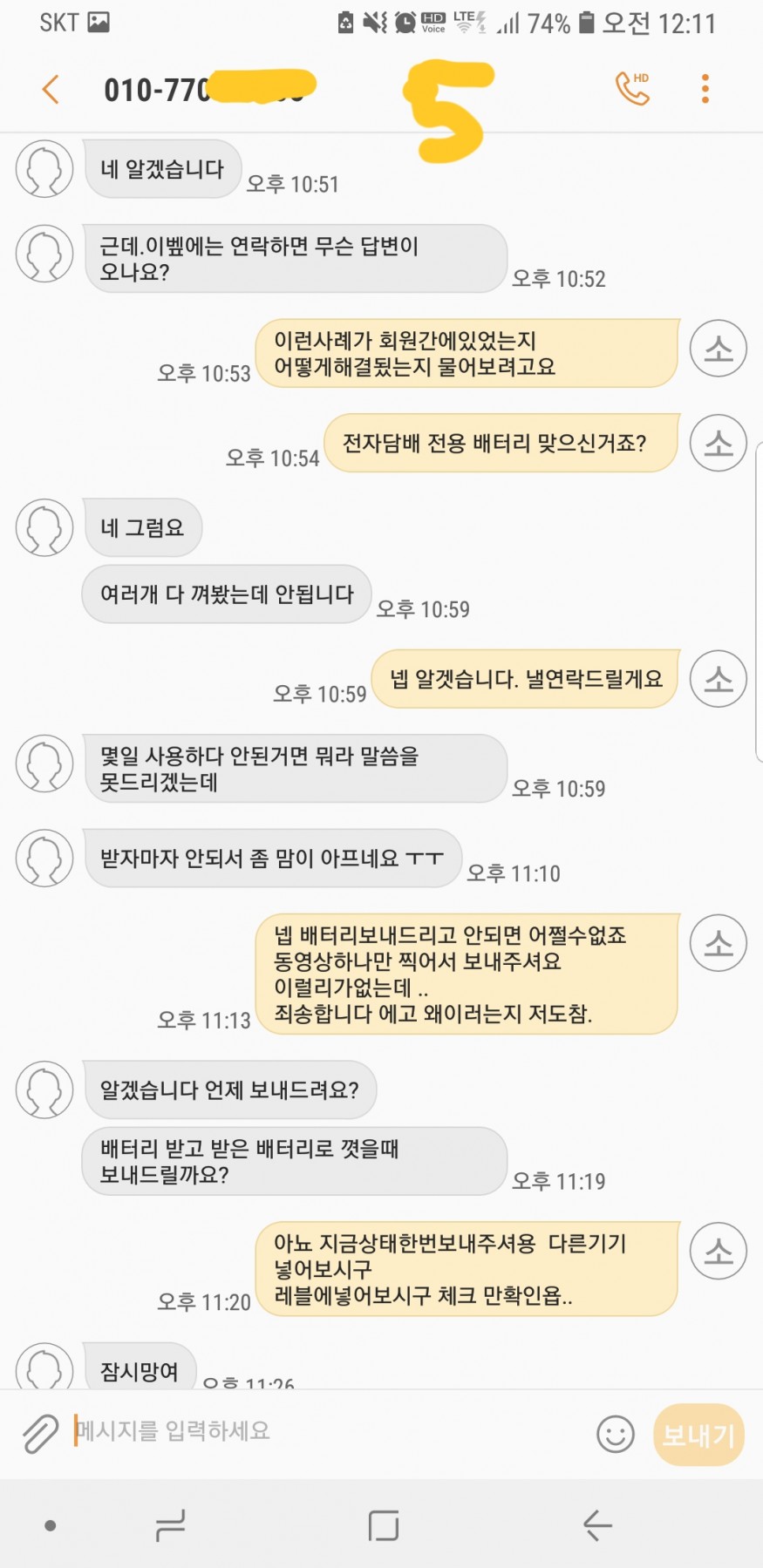Tap the 보내기 send button

point(698,1435)
